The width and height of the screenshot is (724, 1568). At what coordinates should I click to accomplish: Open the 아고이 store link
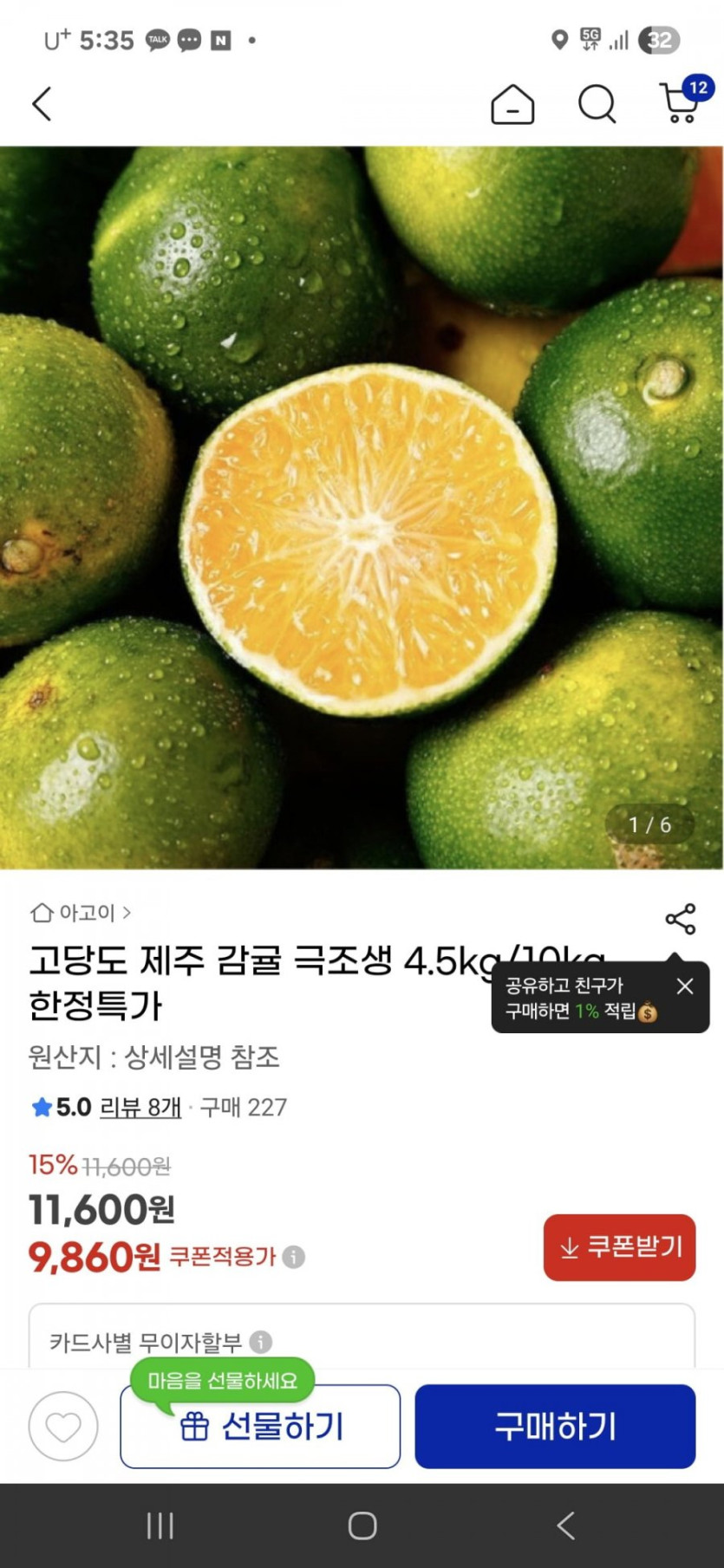(81, 913)
